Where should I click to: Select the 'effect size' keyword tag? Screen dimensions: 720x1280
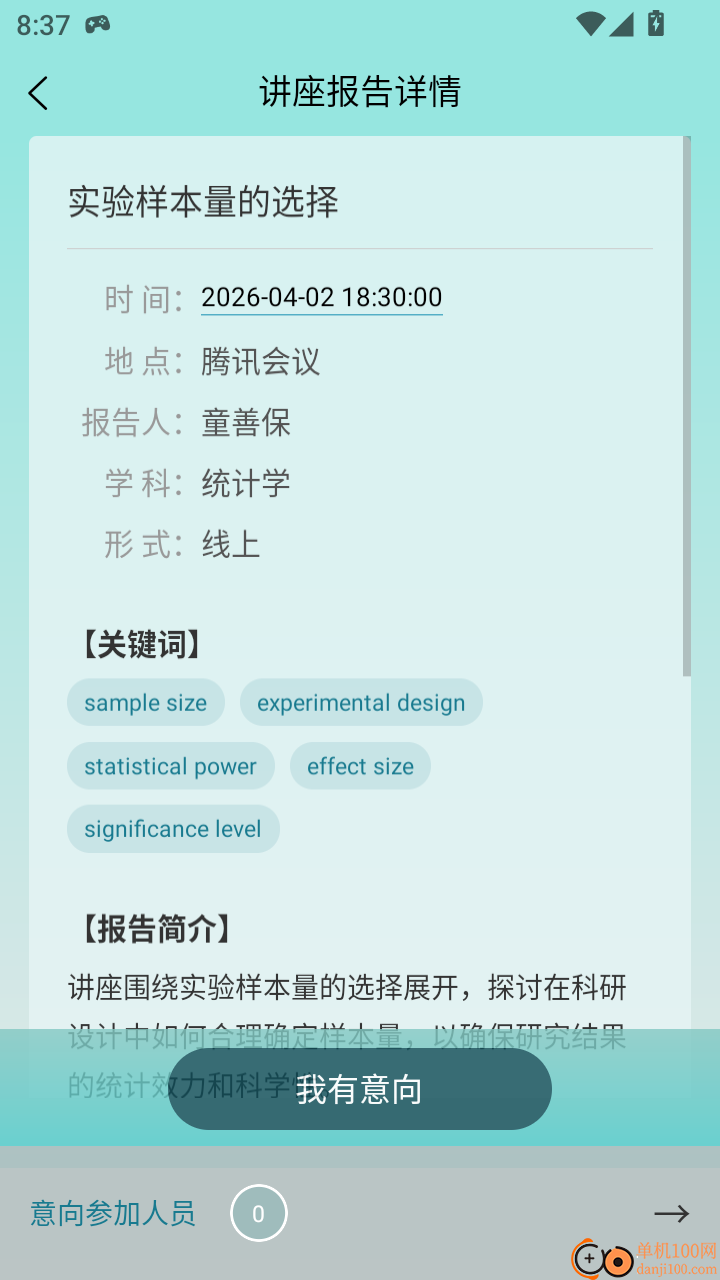pos(360,766)
